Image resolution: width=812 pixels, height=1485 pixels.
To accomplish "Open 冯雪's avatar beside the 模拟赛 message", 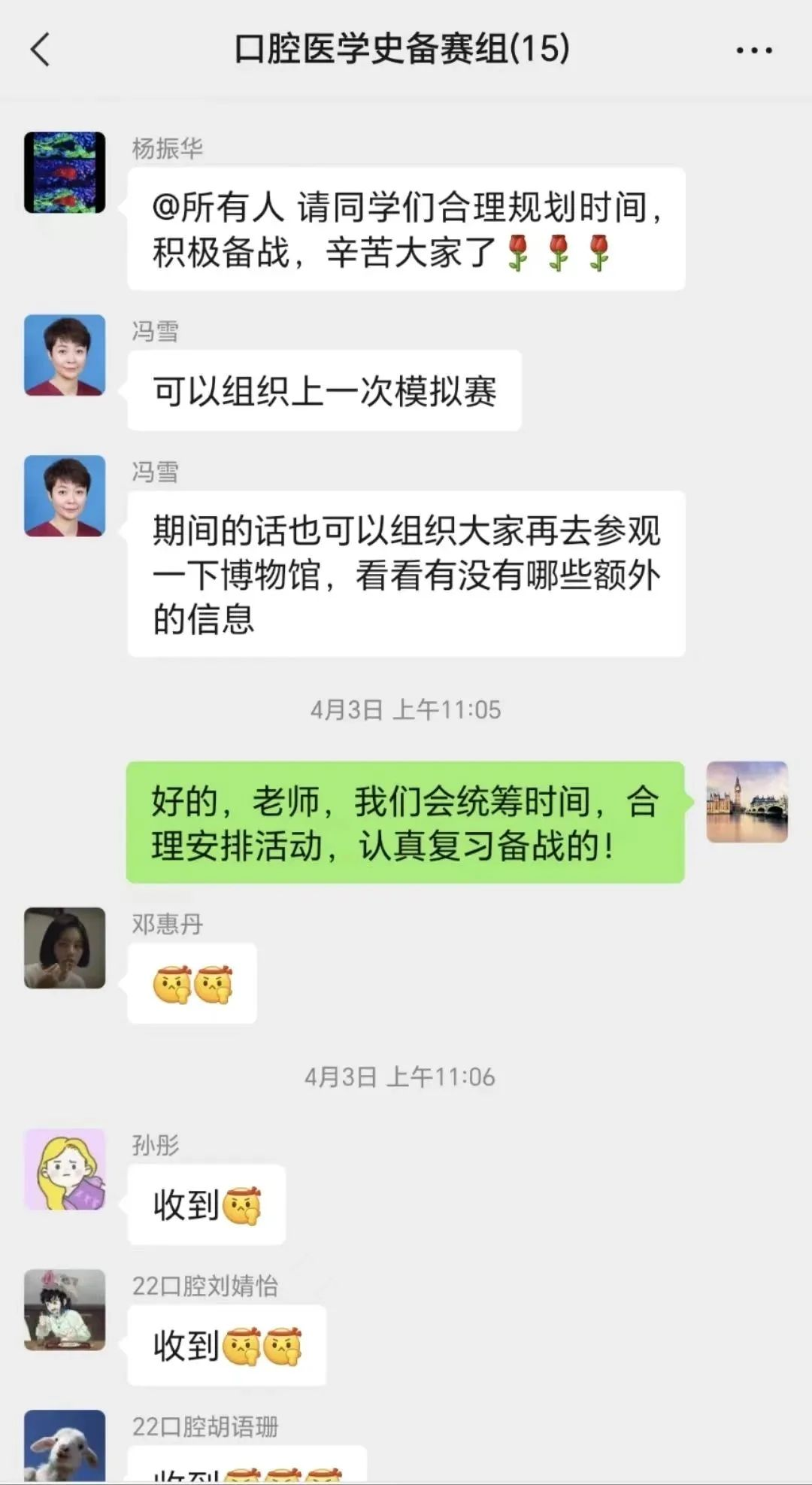I will tap(65, 355).
